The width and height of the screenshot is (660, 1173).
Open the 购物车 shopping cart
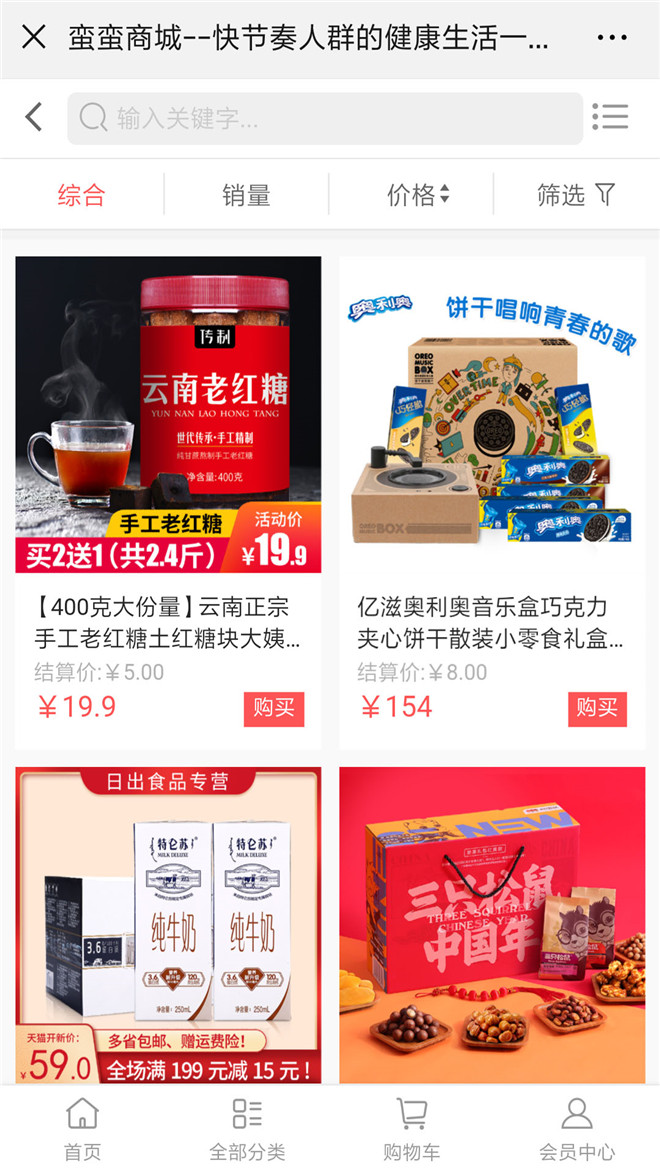click(411, 1129)
